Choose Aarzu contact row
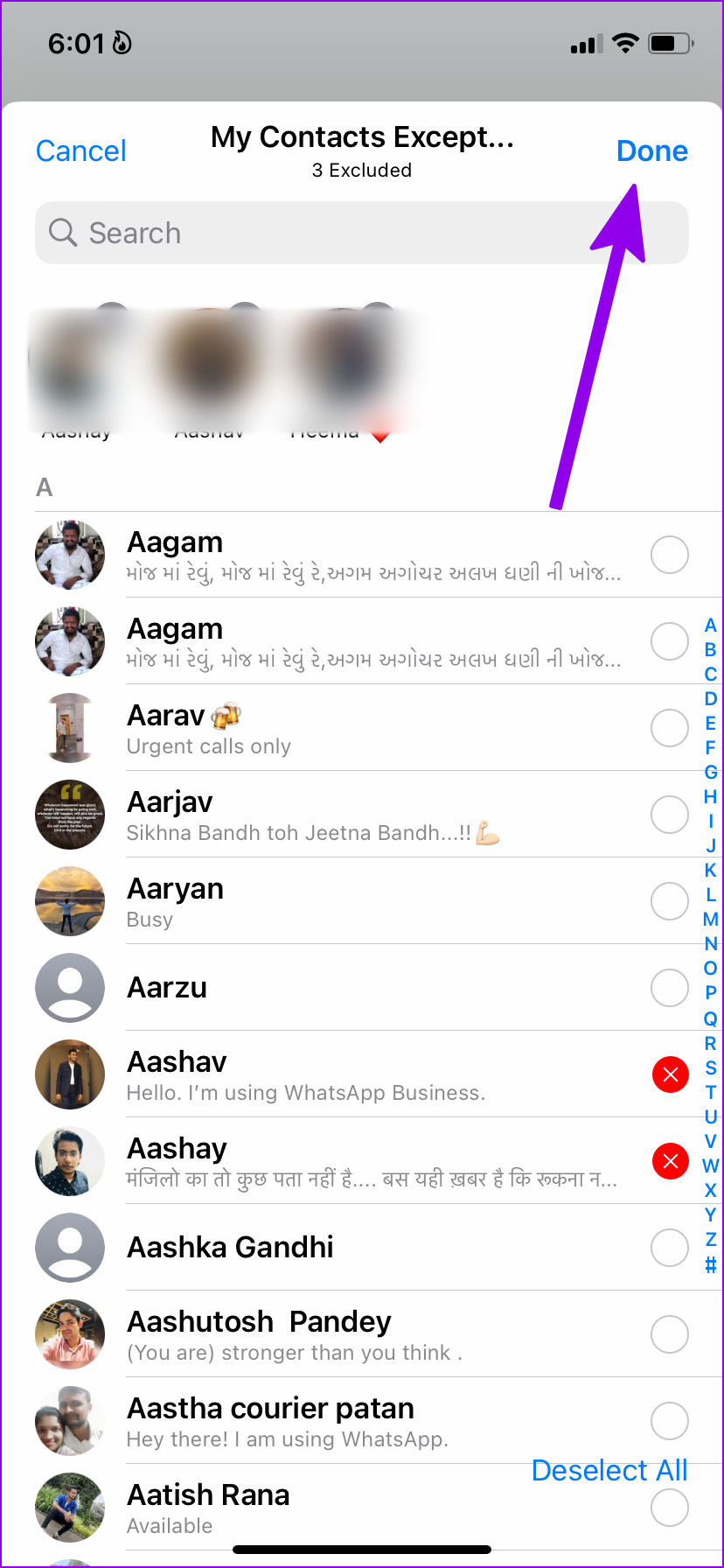724x1568 pixels. 670,988
